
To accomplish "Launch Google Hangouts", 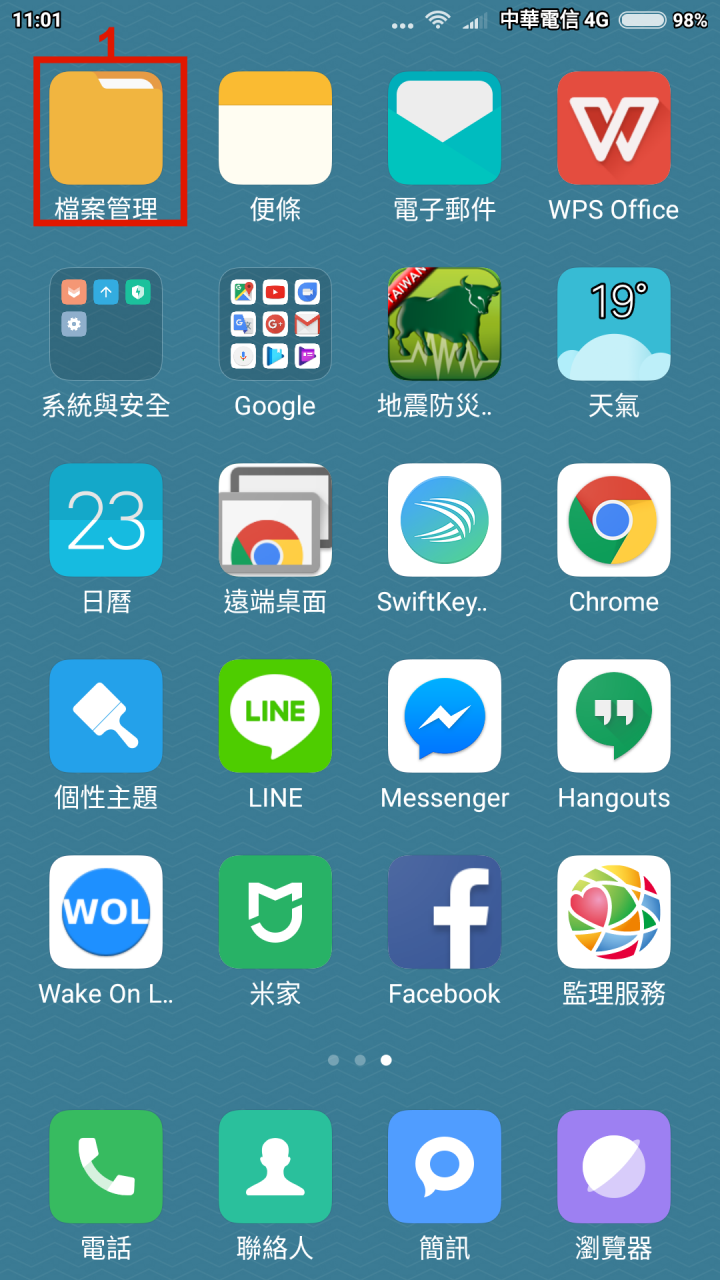I will (x=613, y=716).
